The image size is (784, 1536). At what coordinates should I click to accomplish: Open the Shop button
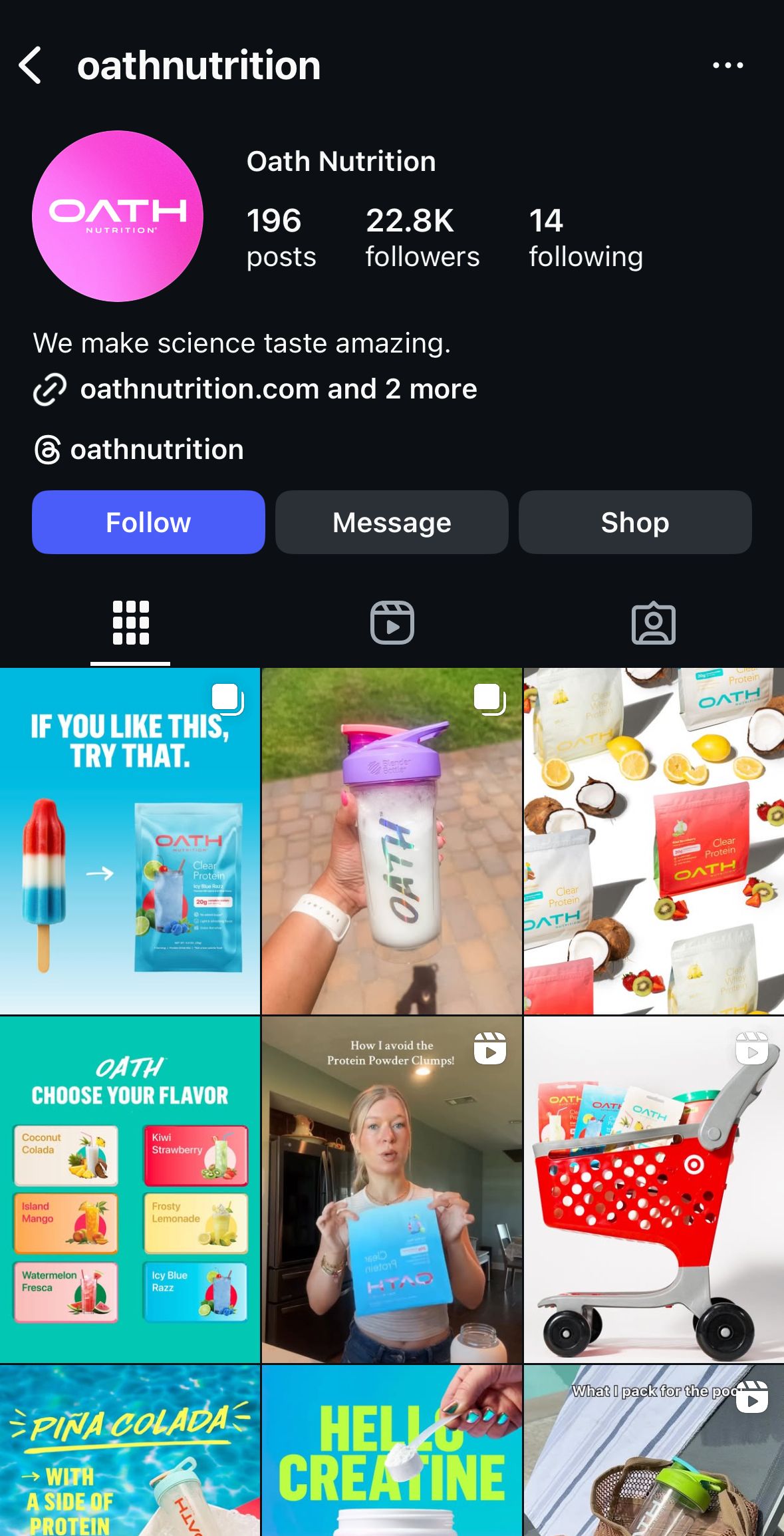[x=634, y=522]
